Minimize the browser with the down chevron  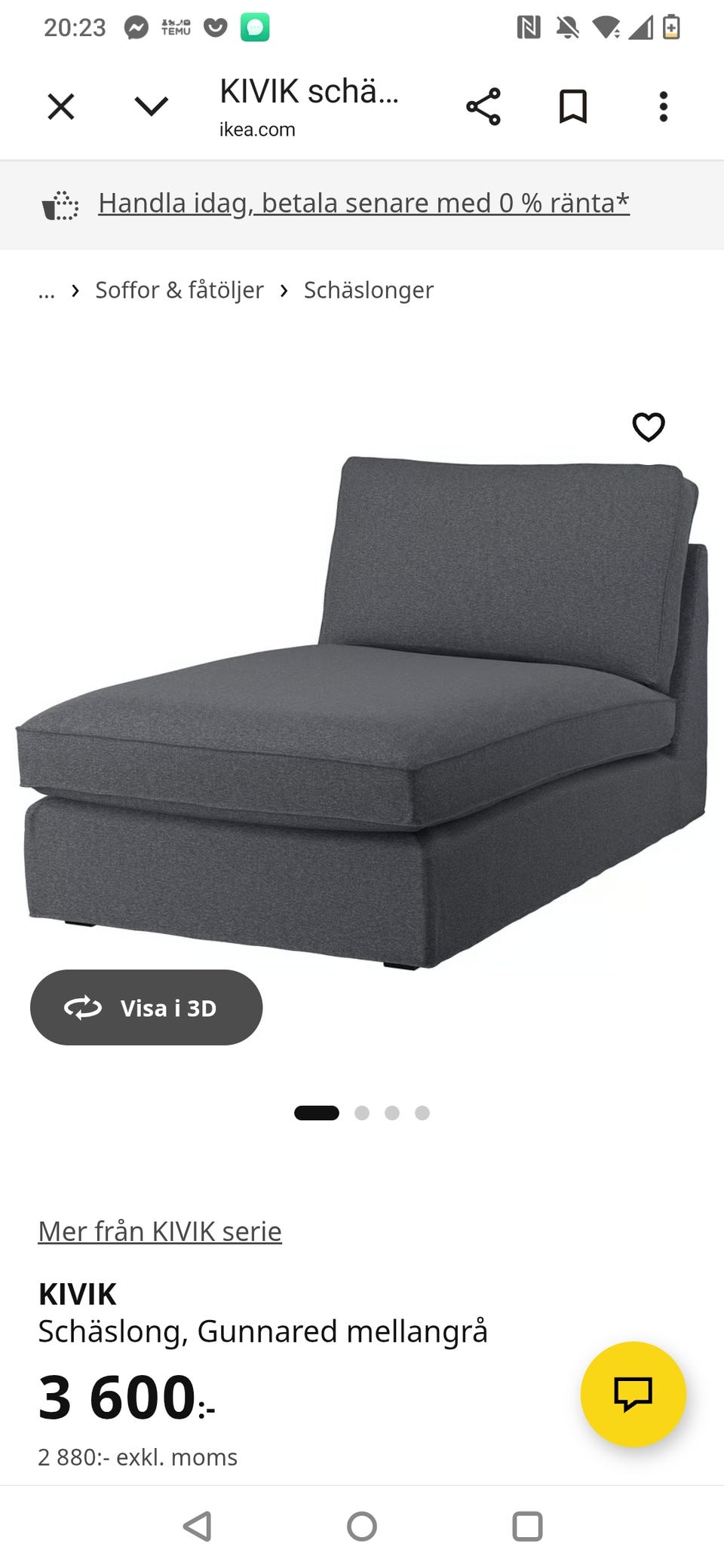pyautogui.click(x=151, y=106)
